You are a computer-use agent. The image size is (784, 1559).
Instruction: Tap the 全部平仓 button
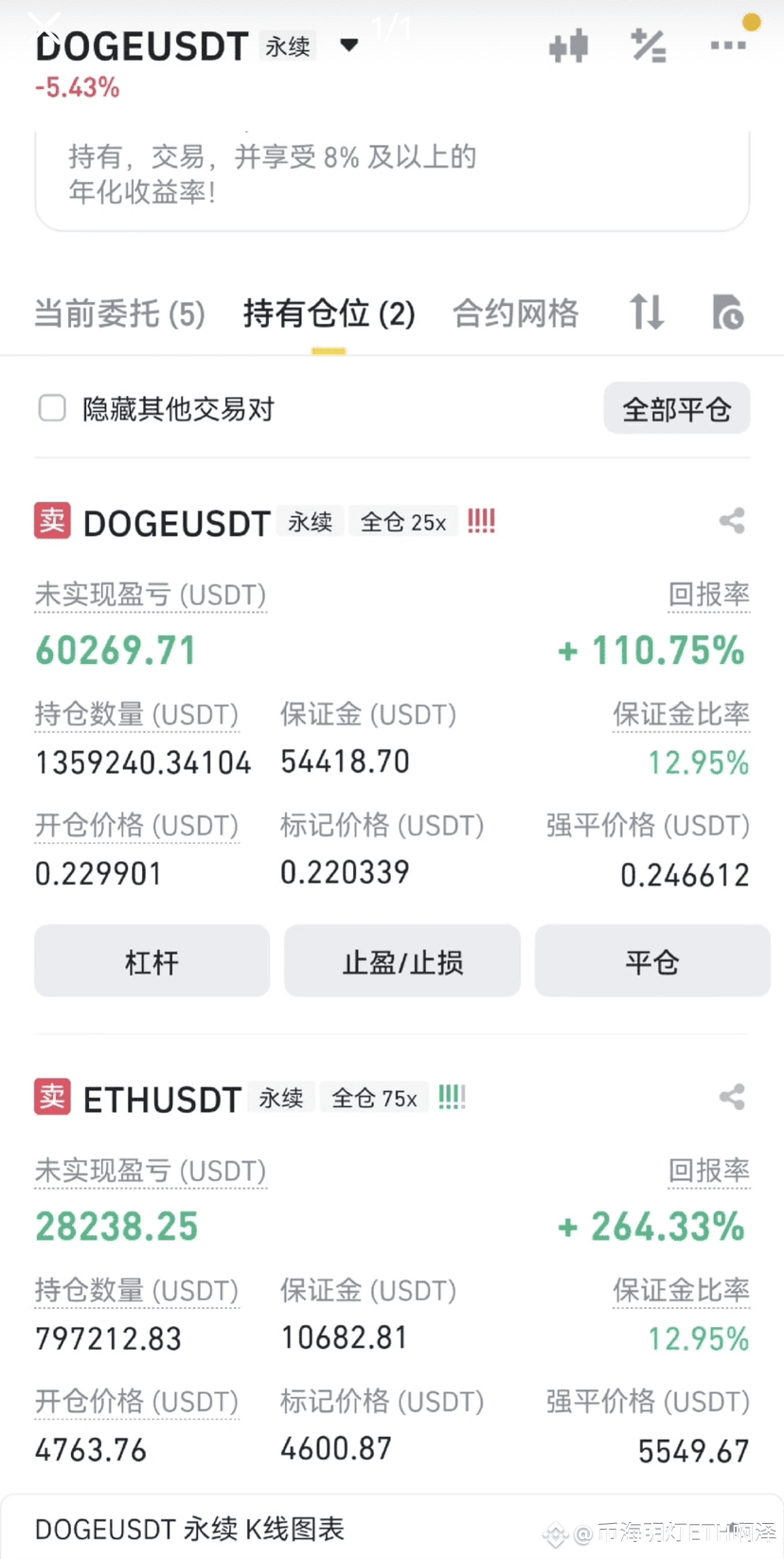[677, 409]
